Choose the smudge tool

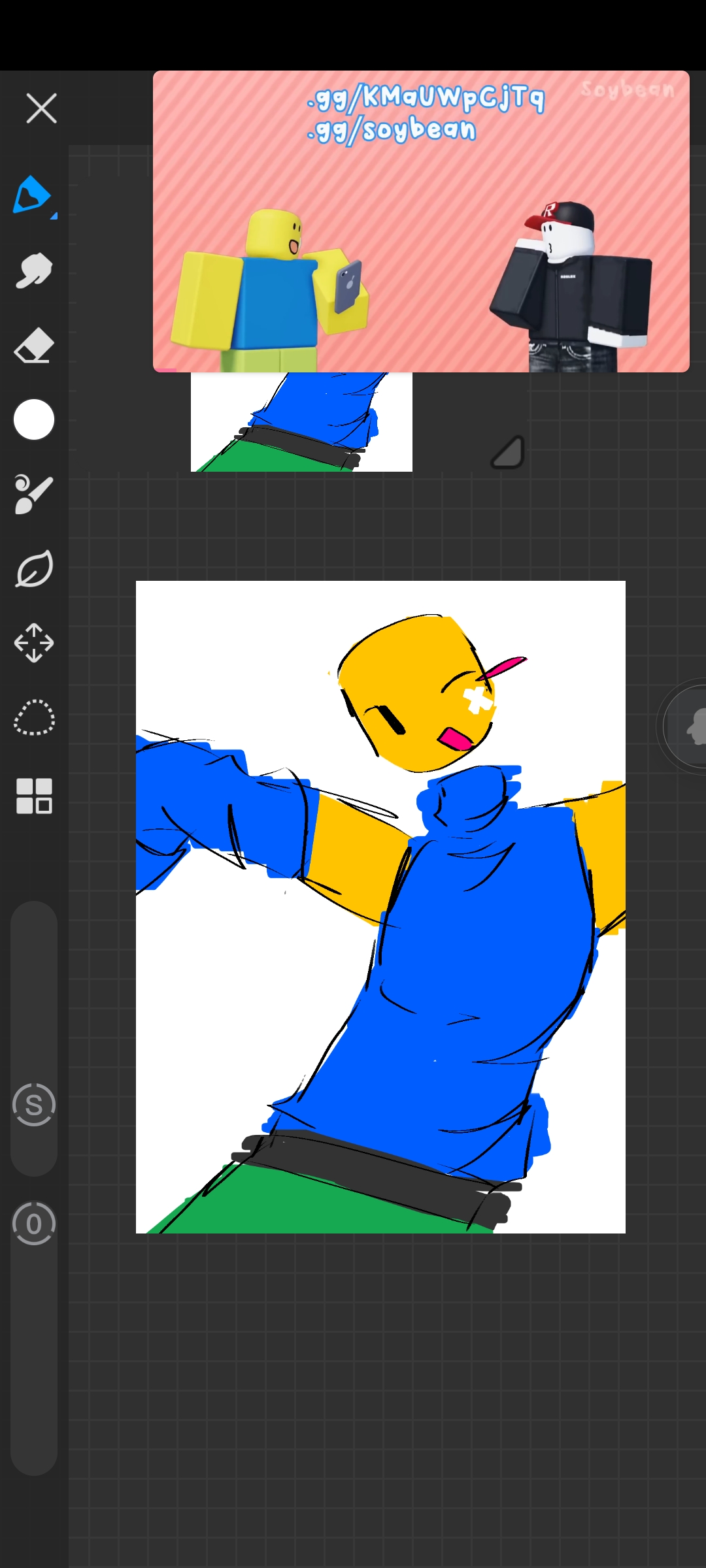click(x=33, y=270)
